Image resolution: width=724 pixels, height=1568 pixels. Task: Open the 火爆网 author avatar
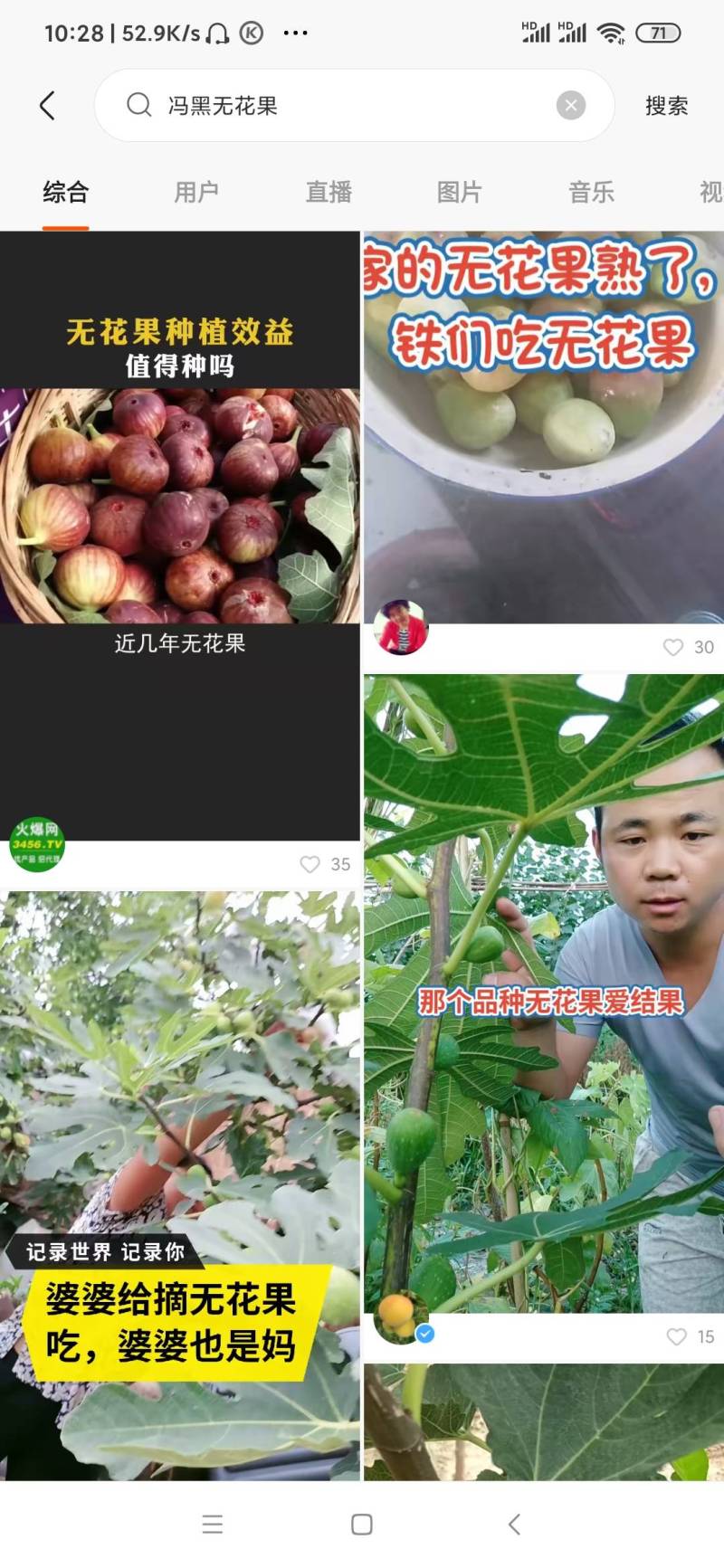click(x=37, y=844)
